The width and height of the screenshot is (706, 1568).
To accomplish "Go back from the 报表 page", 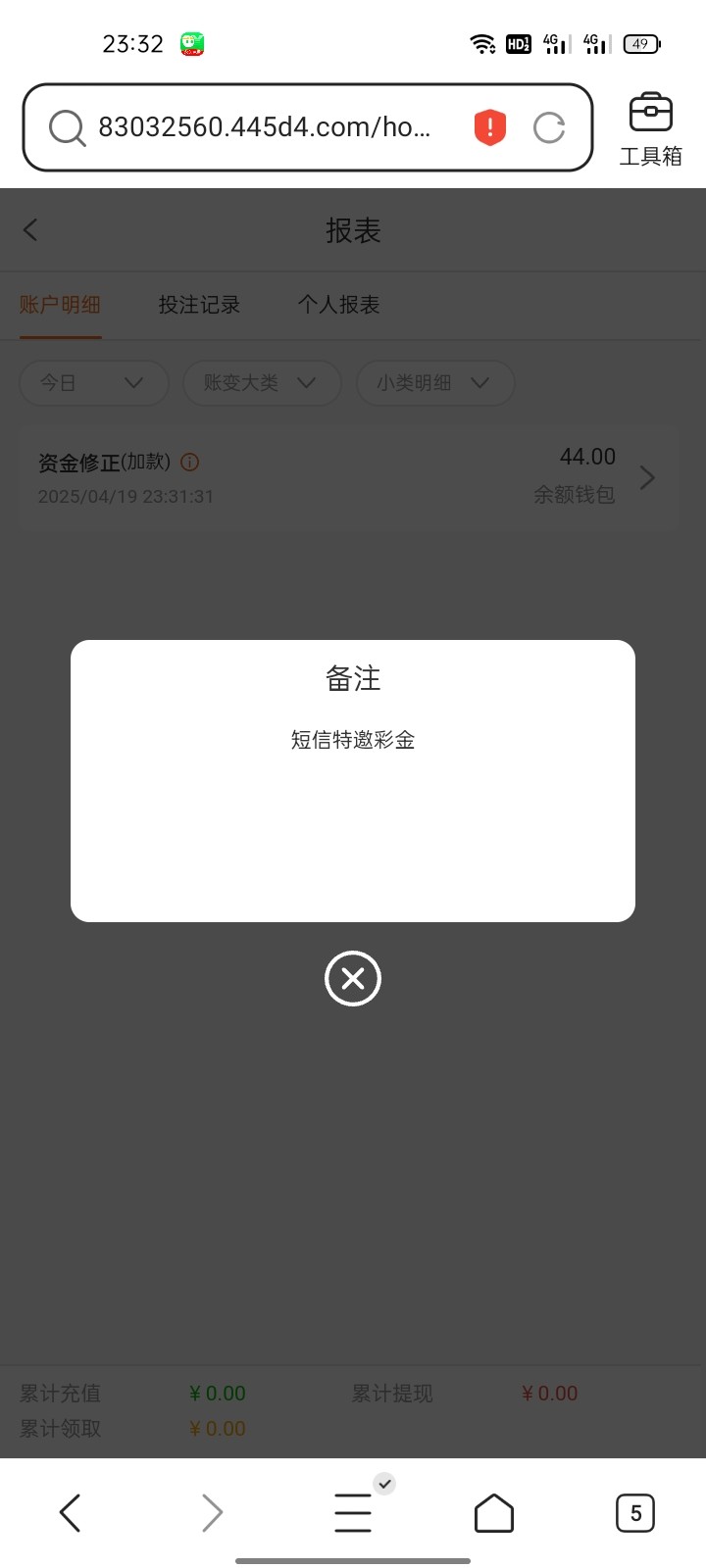I will tap(30, 230).
